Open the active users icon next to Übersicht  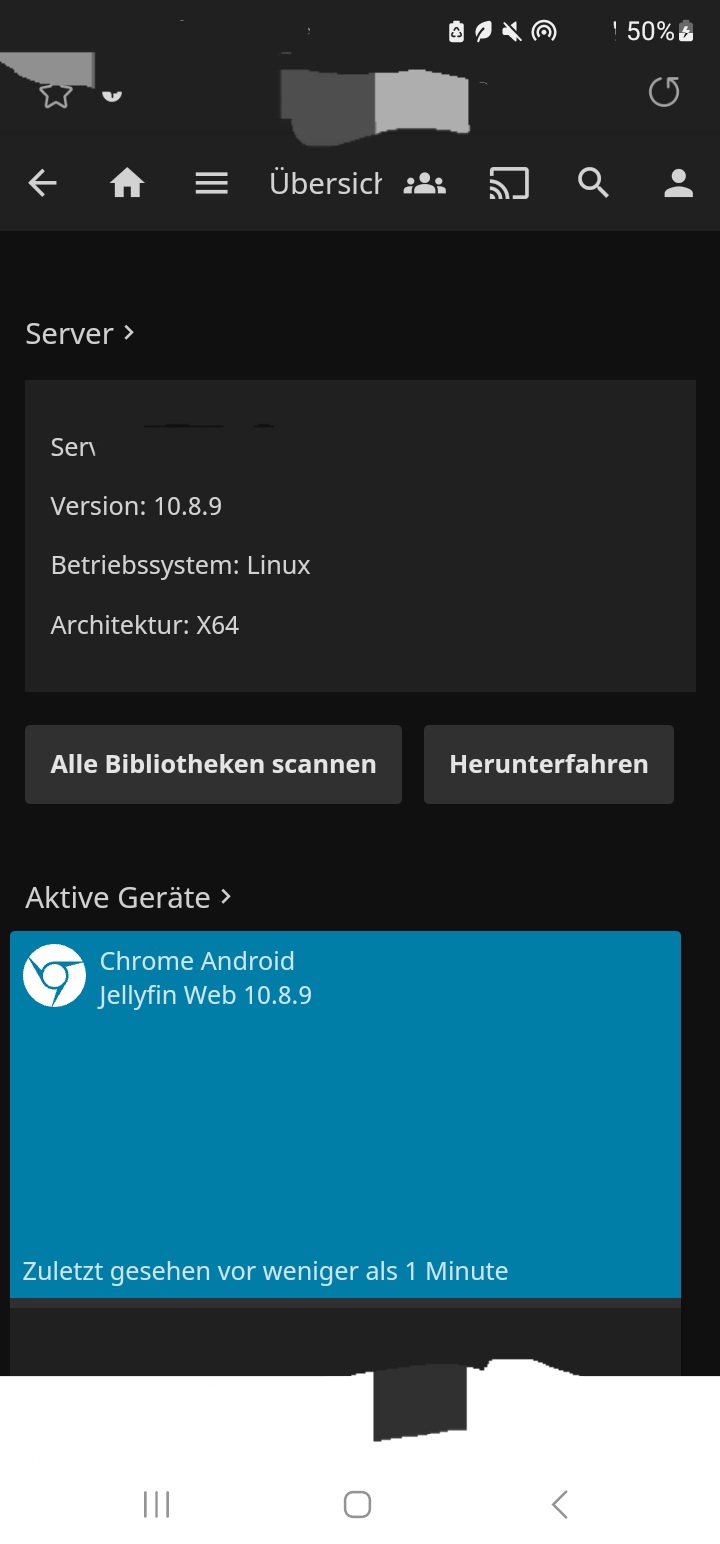coord(424,183)
